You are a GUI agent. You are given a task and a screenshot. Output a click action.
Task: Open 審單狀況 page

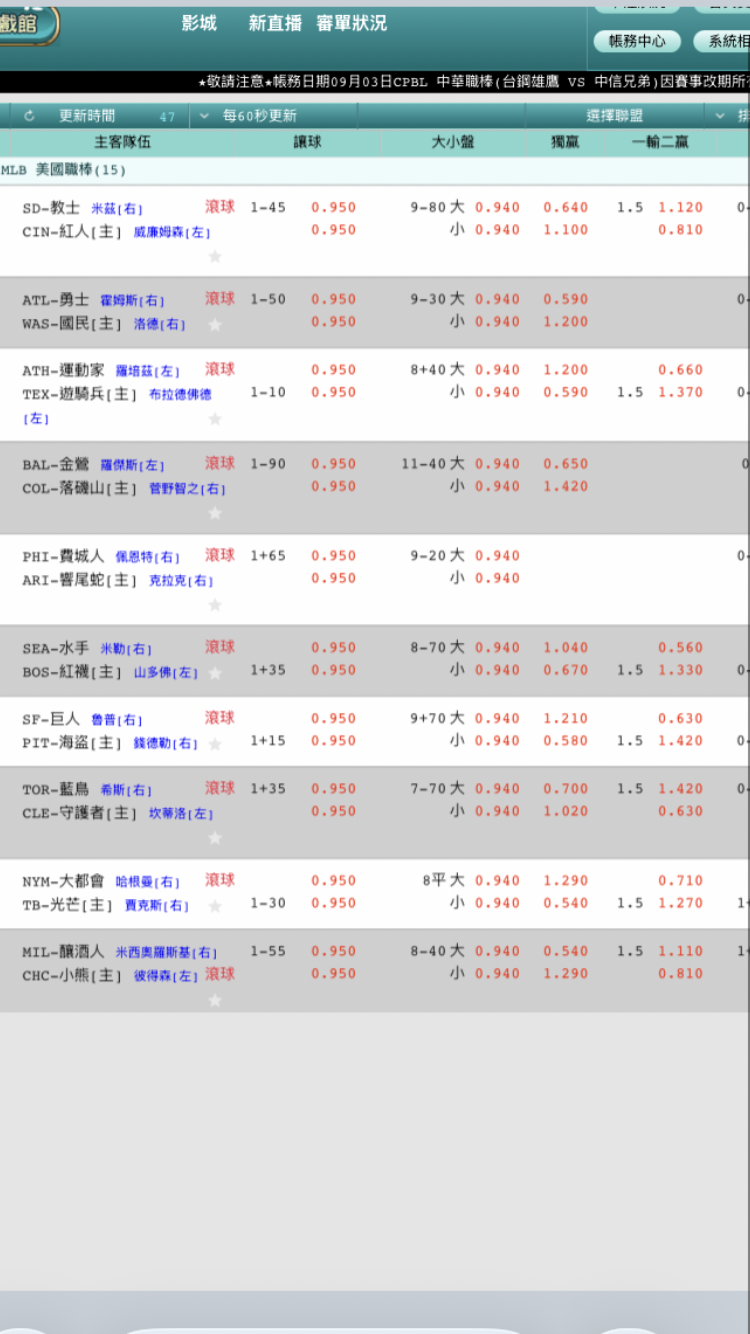pyautogui.click(x=351, y=23)
